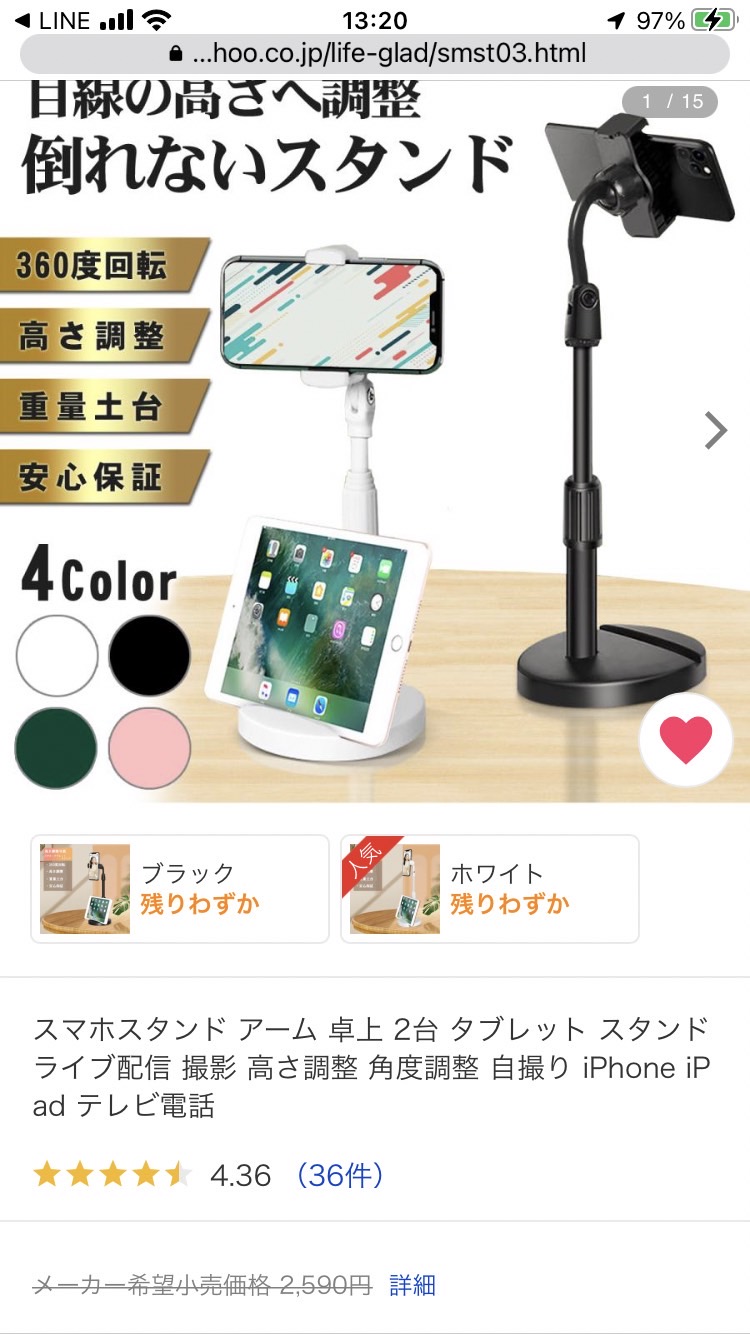Return to the LINE app
The height and width of the screenshot is (1334, 750).
(x=53, y=20)
